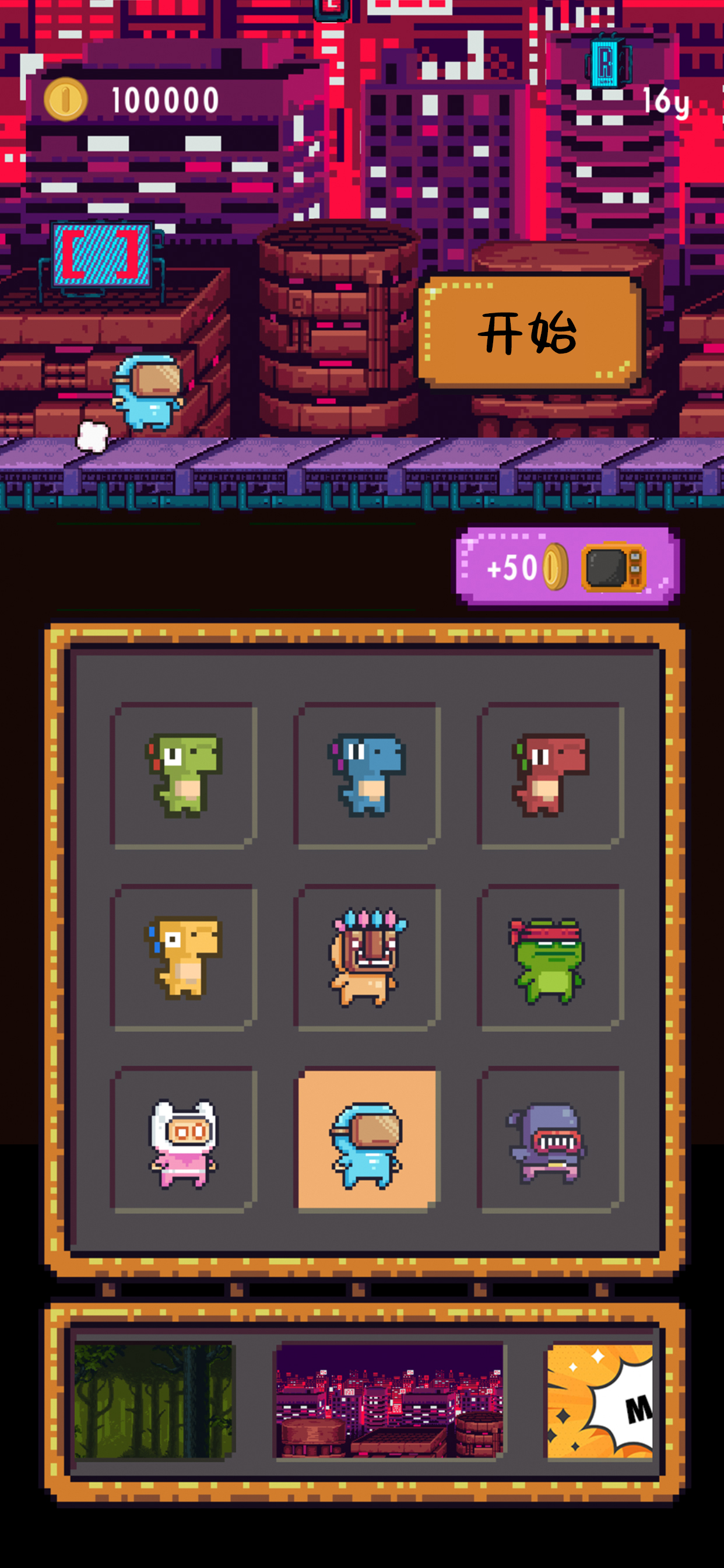The image size is (724, 1568).
Task: Select the yellow dinosaur character
Action: click(183, 957)
